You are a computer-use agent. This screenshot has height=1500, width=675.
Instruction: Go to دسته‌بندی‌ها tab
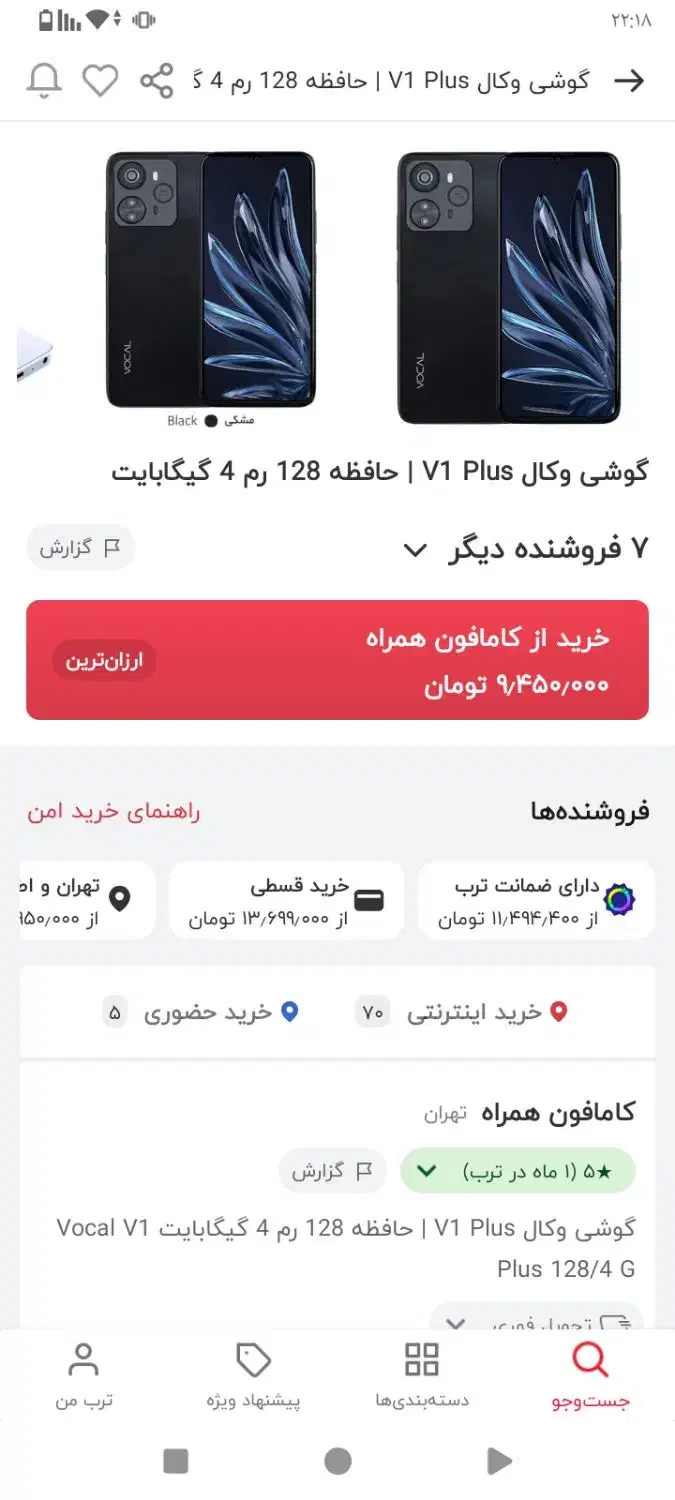[422, 1376]
